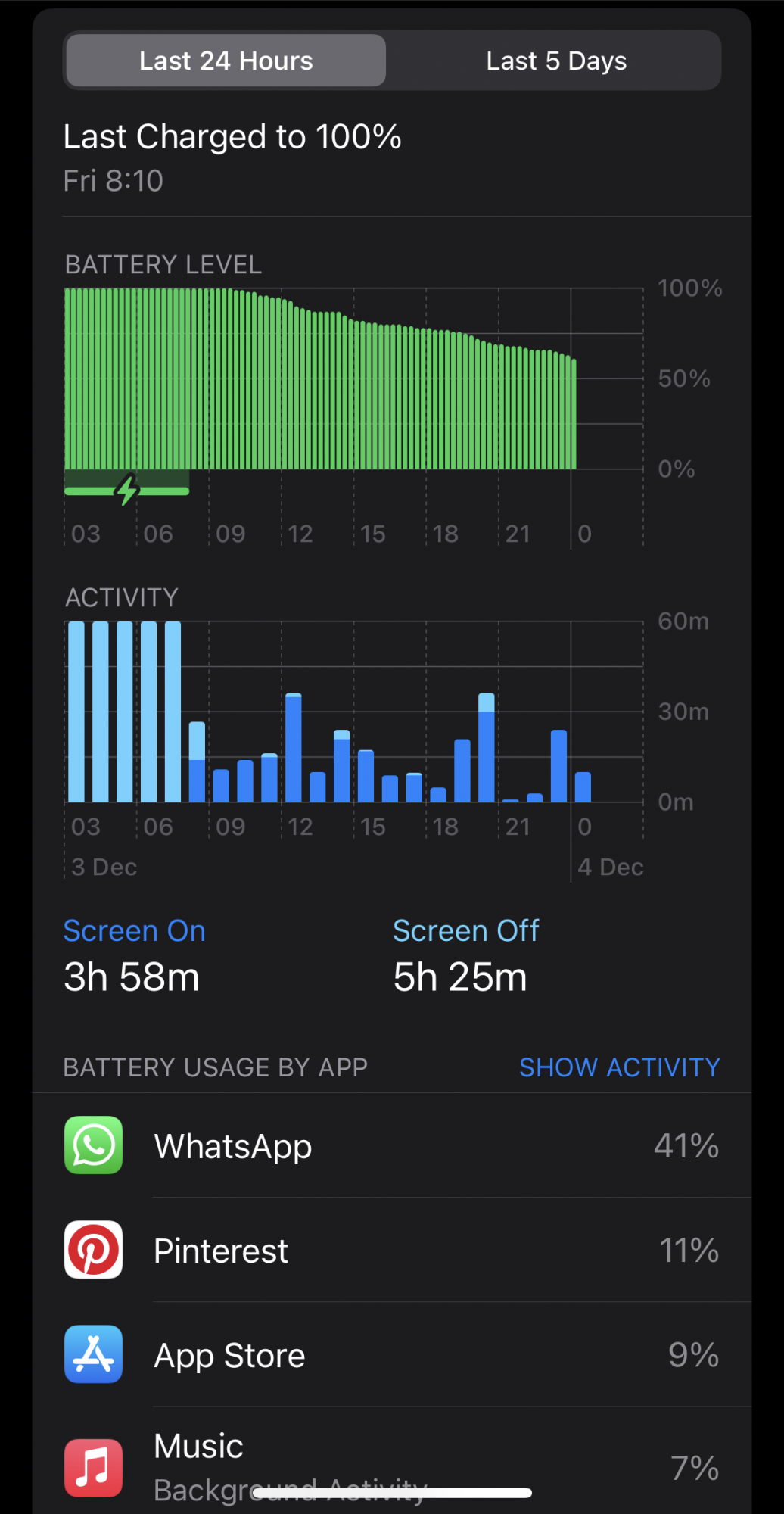The width and height of the screenshot is (784, 1514).
Task: Select the Pinterest usage row
Action: point(391,1250)
